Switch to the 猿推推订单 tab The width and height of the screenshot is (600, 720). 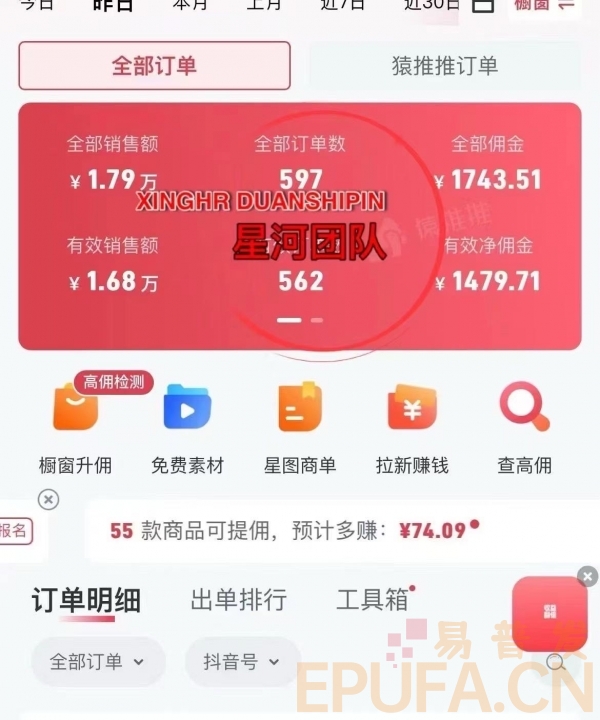click(444, 66)
